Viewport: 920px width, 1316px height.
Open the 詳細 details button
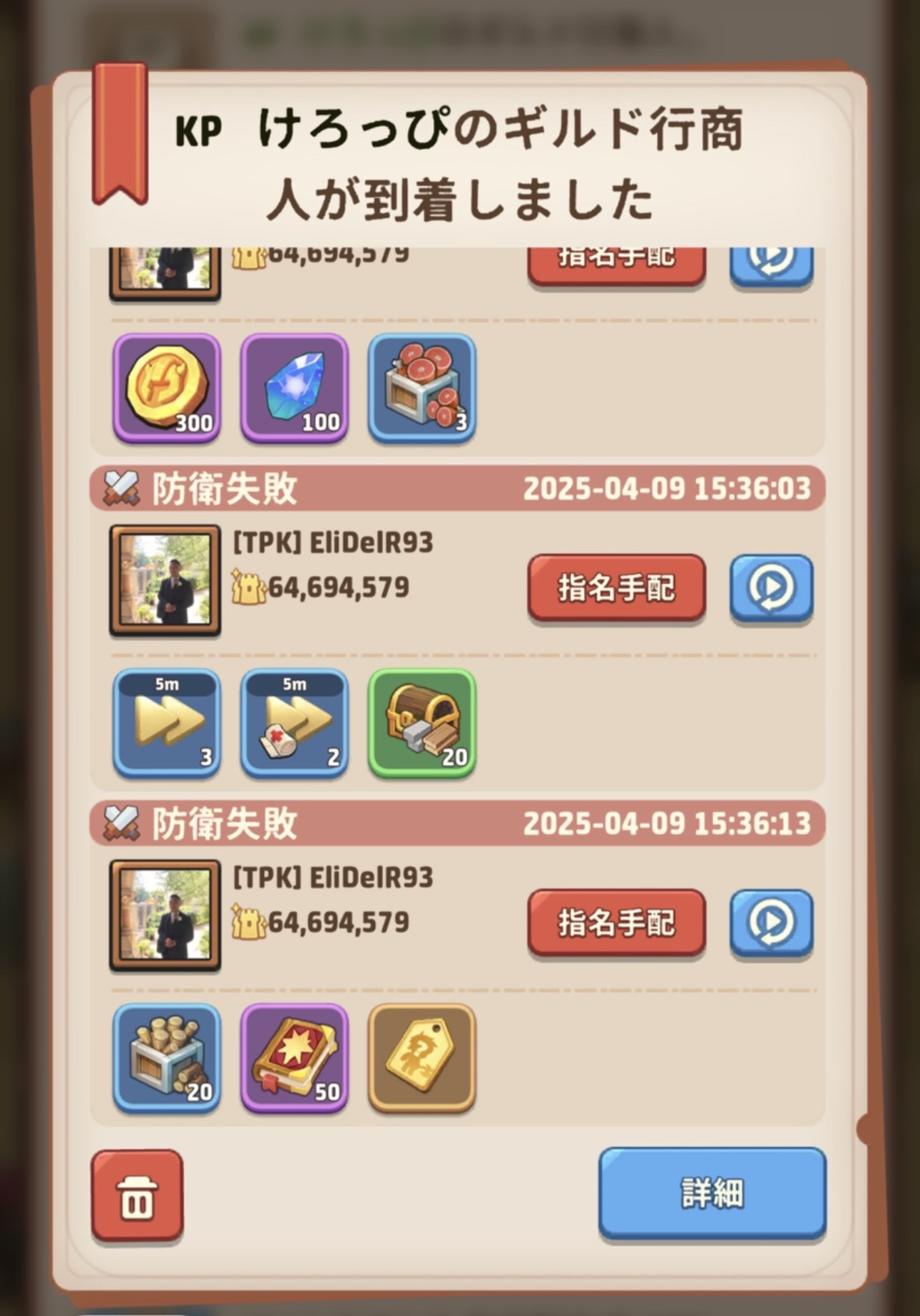712,1192
